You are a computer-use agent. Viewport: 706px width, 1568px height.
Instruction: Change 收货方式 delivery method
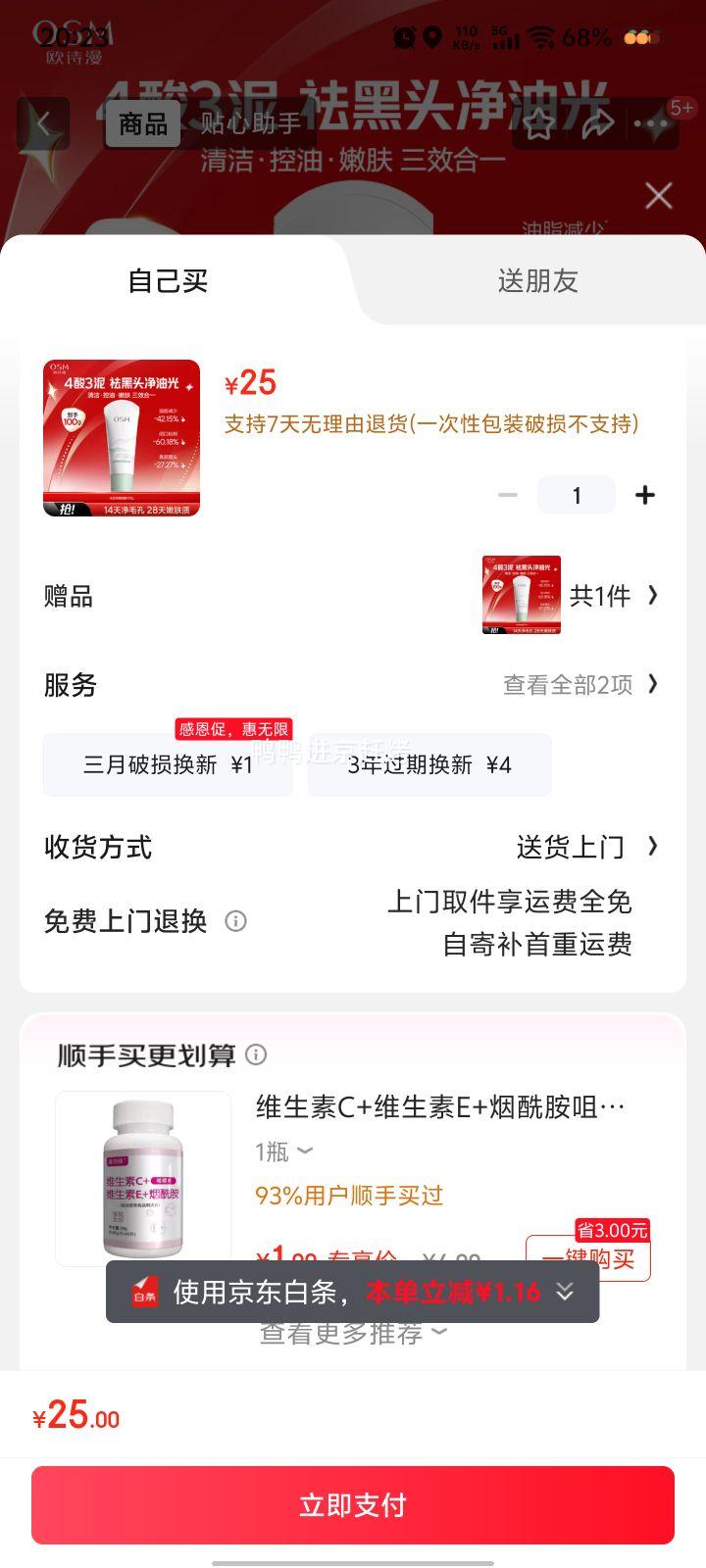[x=585, y=847]
